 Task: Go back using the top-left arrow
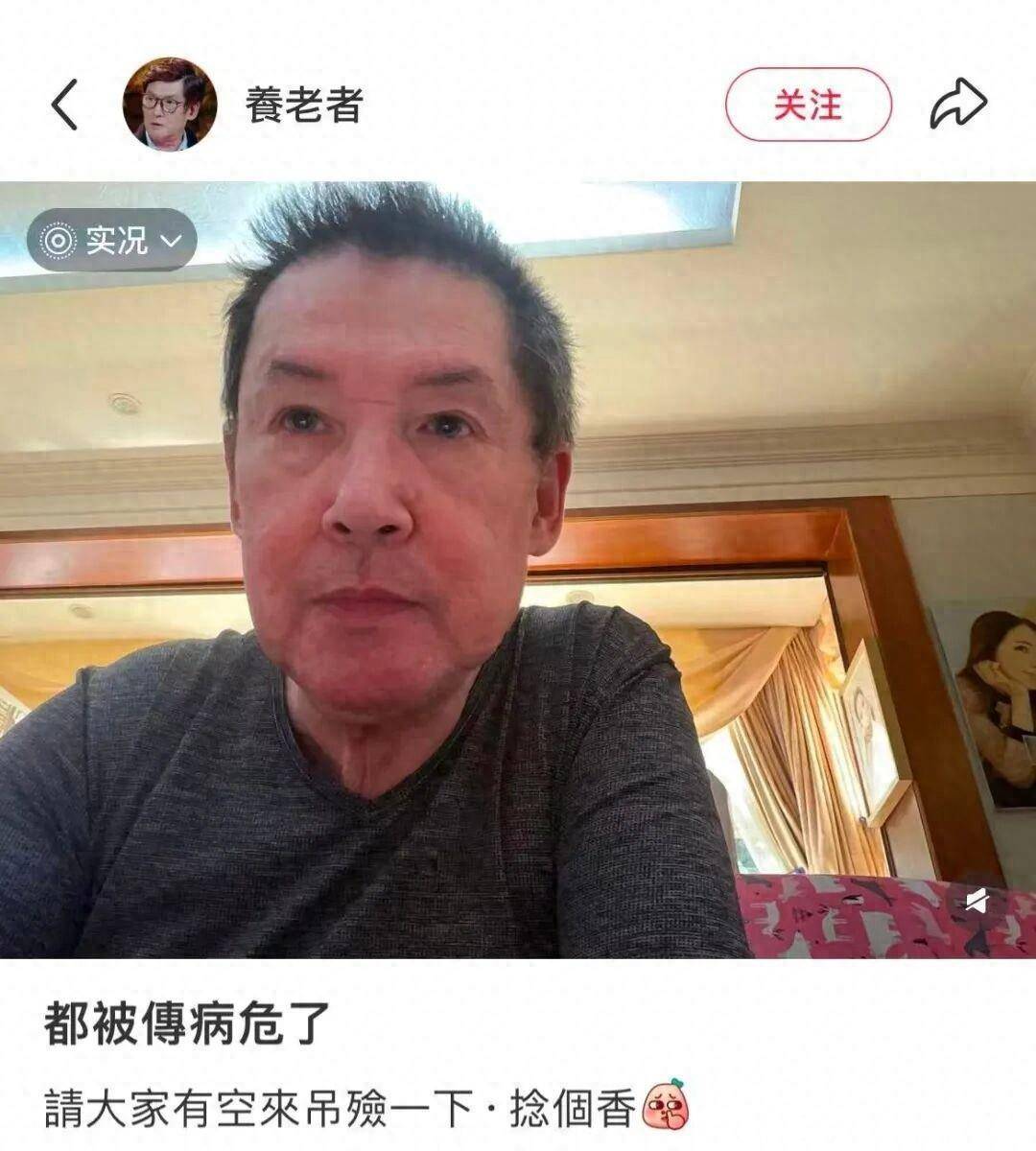click(x=64, y=106)
